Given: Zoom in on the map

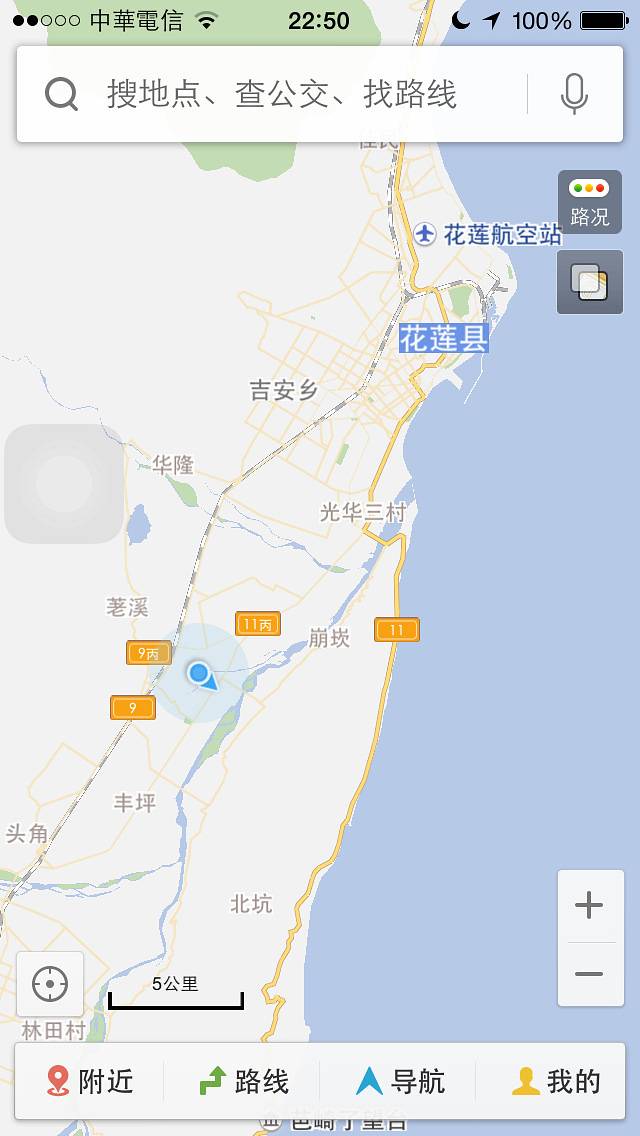Looking at the screenshot, I should [x=589, y=906].
